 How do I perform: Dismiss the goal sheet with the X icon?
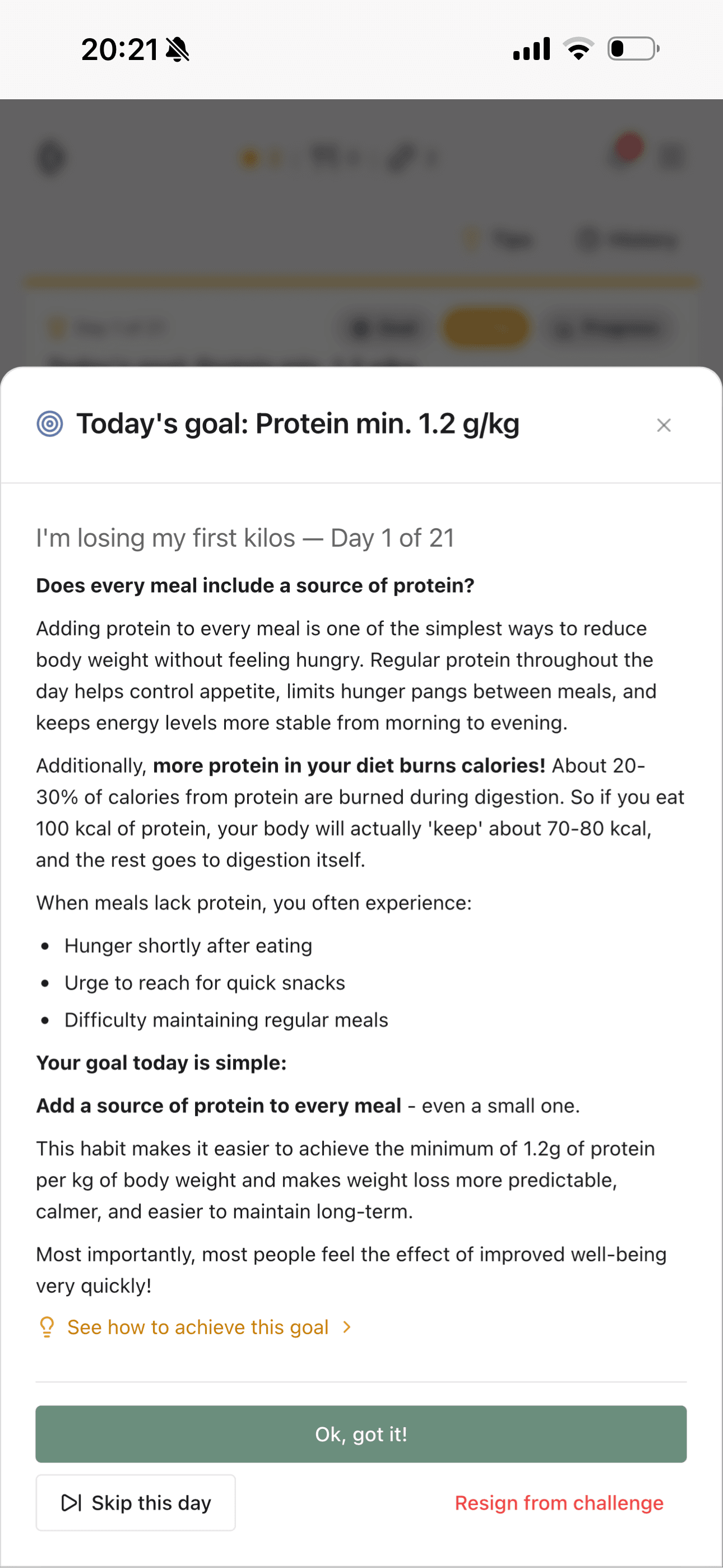664,425
